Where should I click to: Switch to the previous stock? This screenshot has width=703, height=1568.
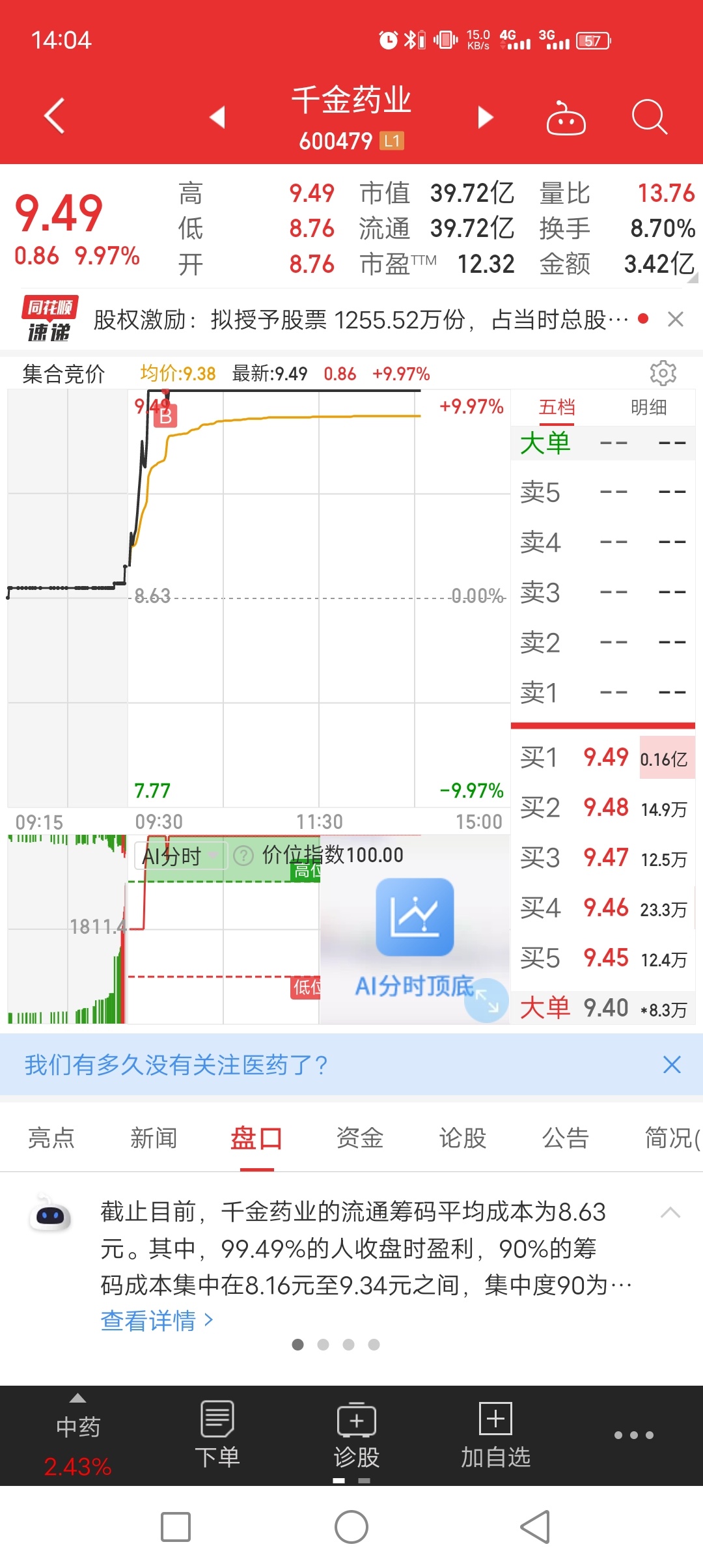click(217, 117)
